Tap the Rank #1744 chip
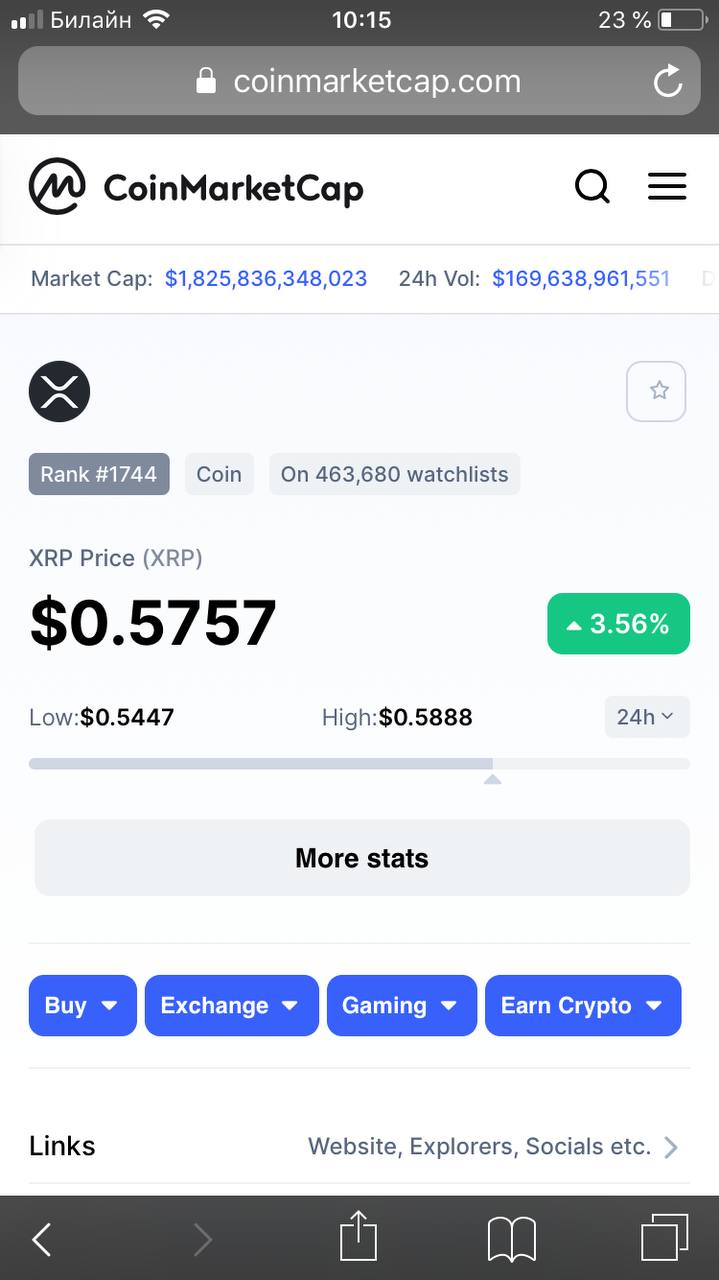The height and width of the screenshot is (1280, 719). click(99, 474)
